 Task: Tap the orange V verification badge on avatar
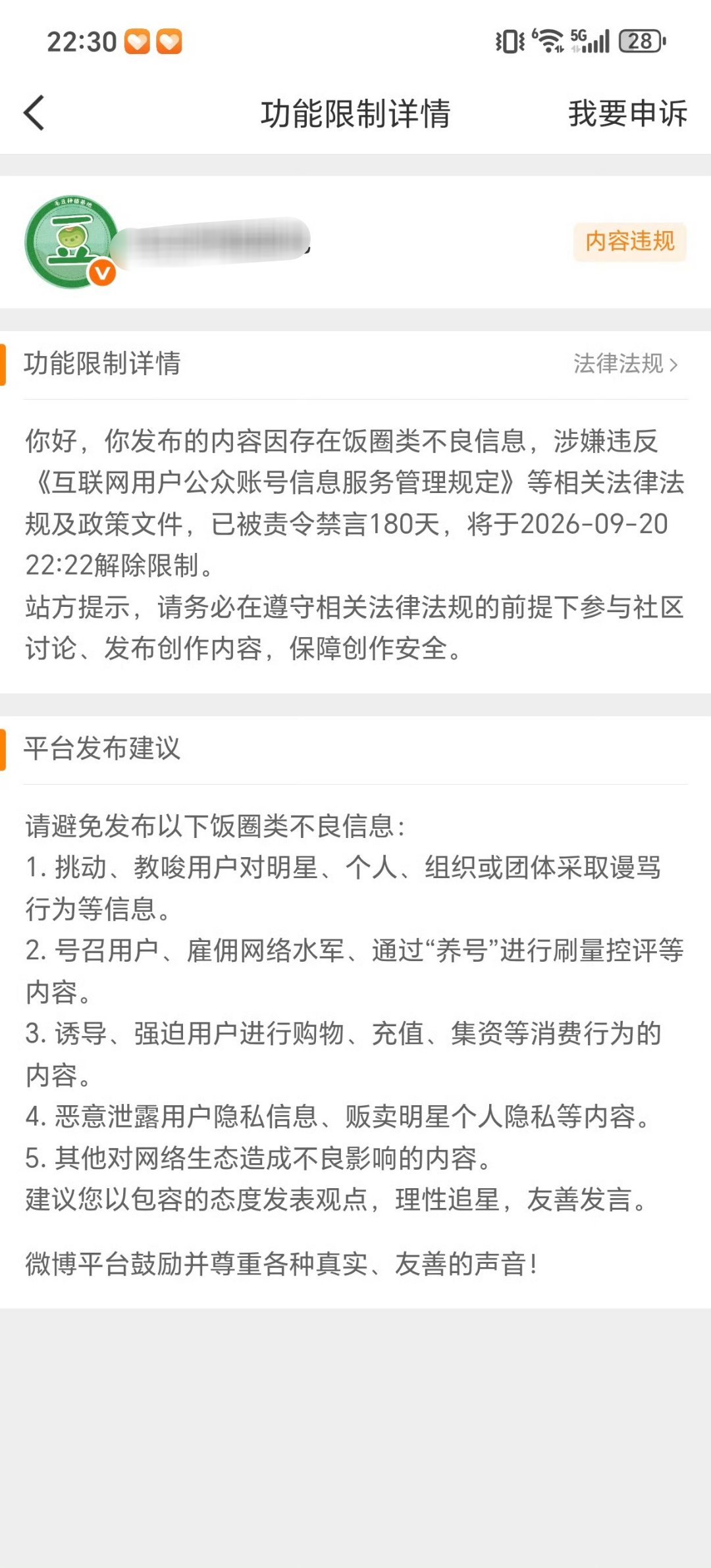click(103, 270)
